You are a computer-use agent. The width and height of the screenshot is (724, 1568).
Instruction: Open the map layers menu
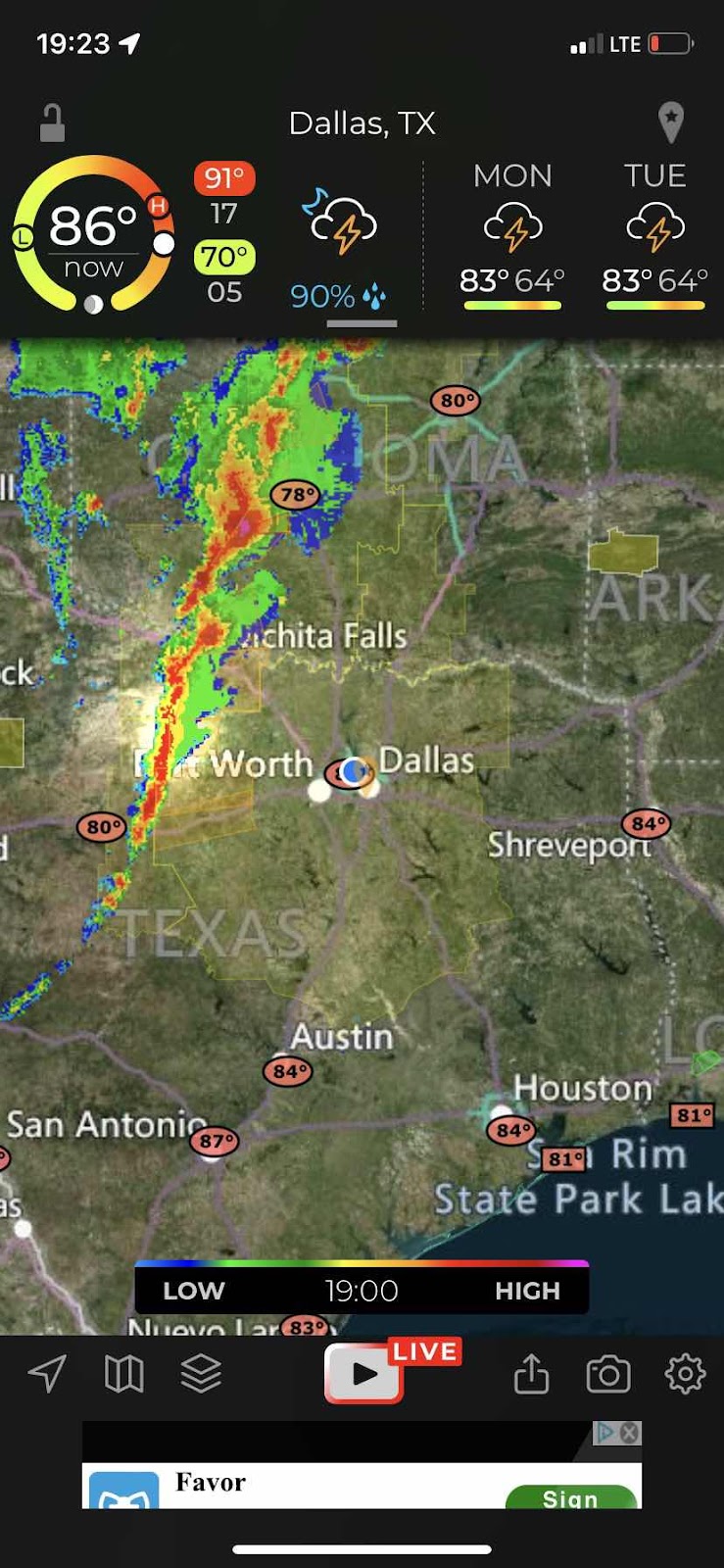(201, 1374)
